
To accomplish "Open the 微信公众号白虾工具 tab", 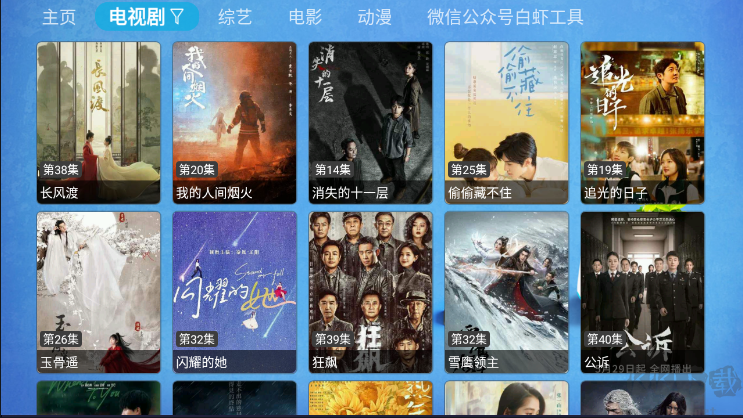I will point(505,16).
